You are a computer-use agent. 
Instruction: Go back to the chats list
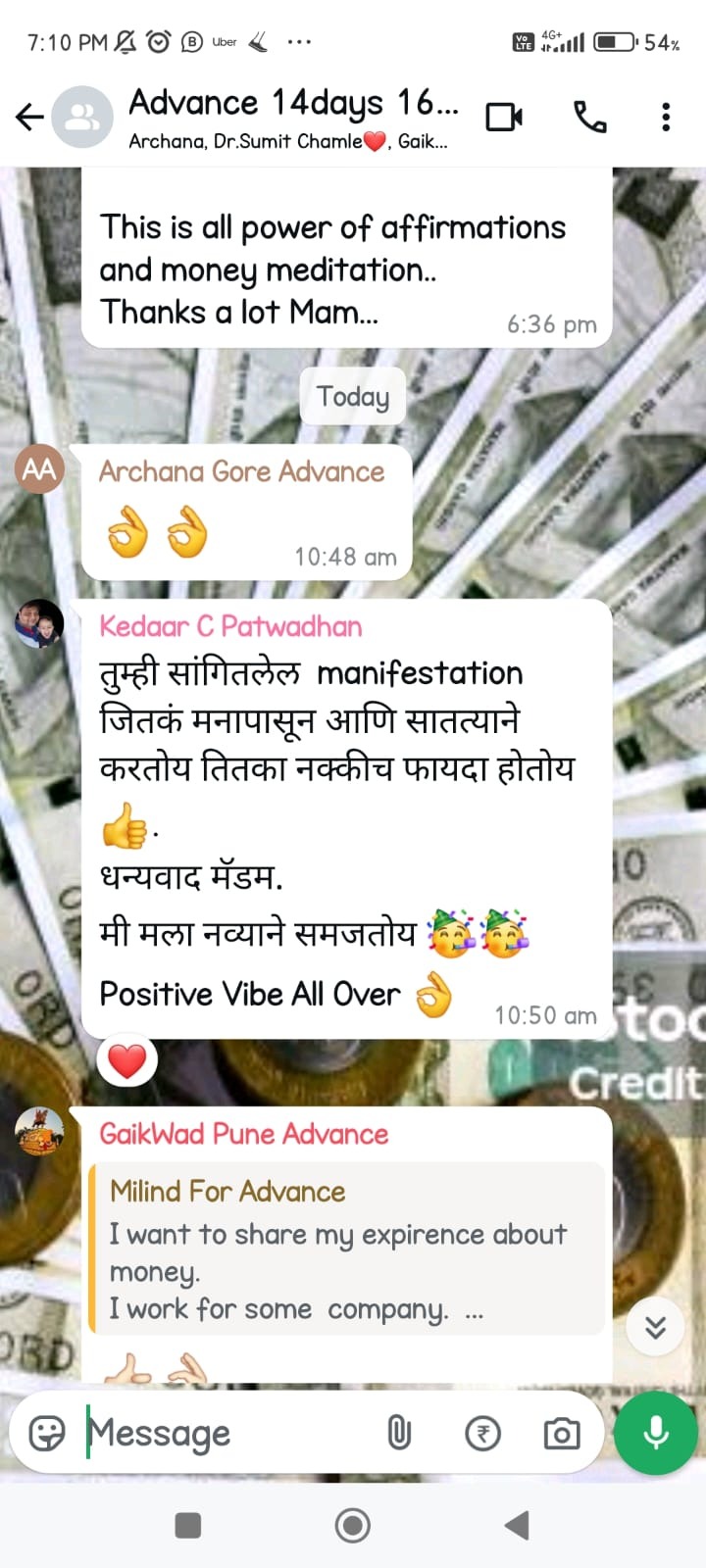(29, 118)
